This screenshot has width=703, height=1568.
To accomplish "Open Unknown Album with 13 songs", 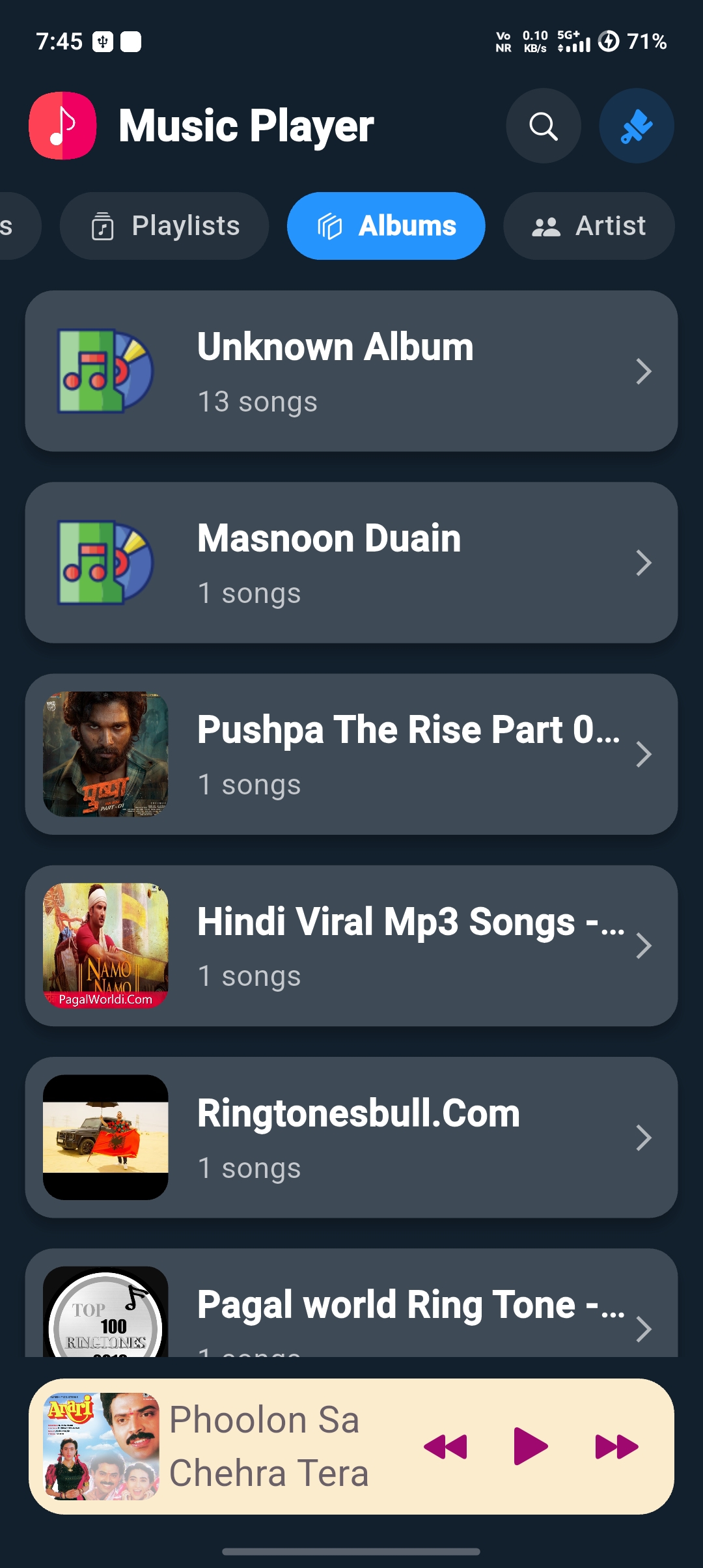I will click(x=351, y=371).
